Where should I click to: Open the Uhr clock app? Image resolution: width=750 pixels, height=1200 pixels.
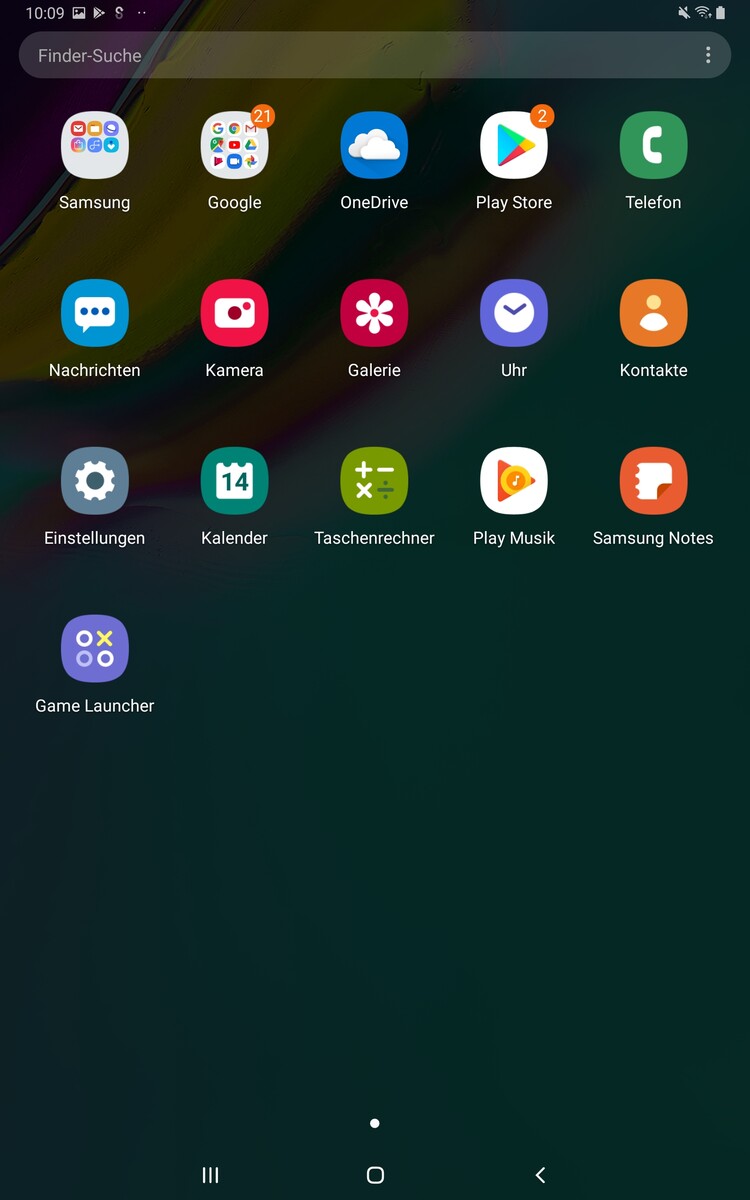514,314
